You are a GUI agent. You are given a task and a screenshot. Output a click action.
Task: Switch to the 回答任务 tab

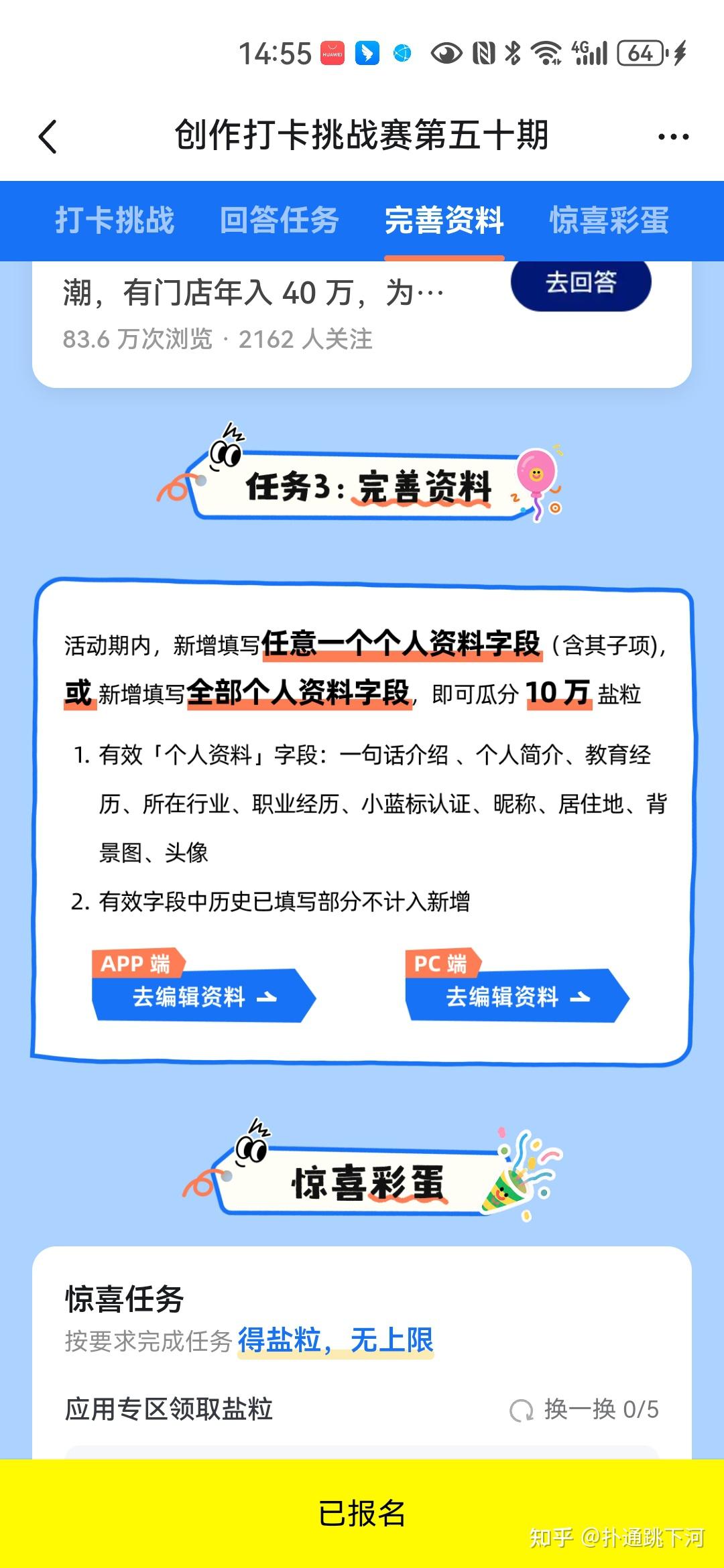[x=280, y=220]
